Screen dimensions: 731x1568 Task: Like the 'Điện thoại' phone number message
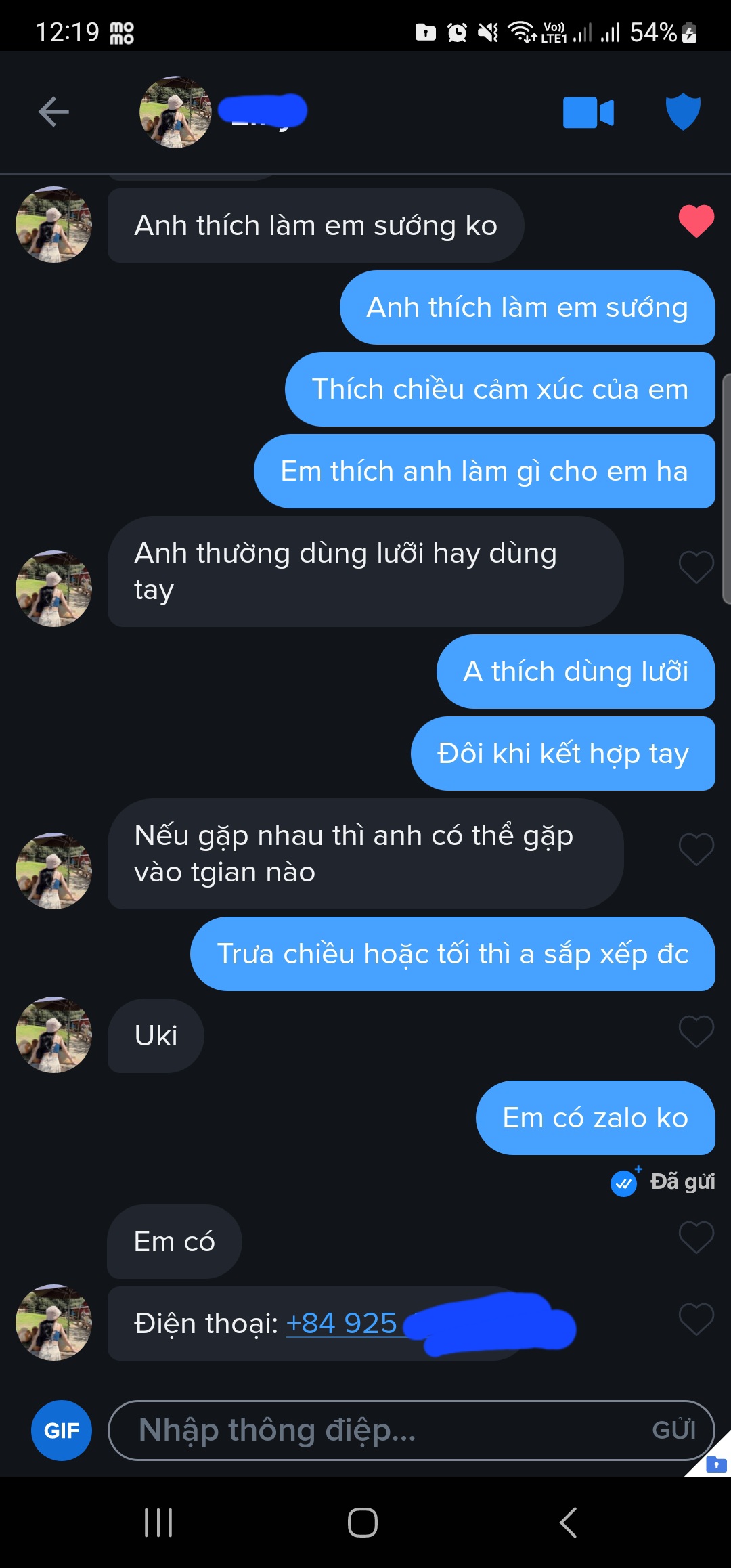click(x=696, y=1319)
